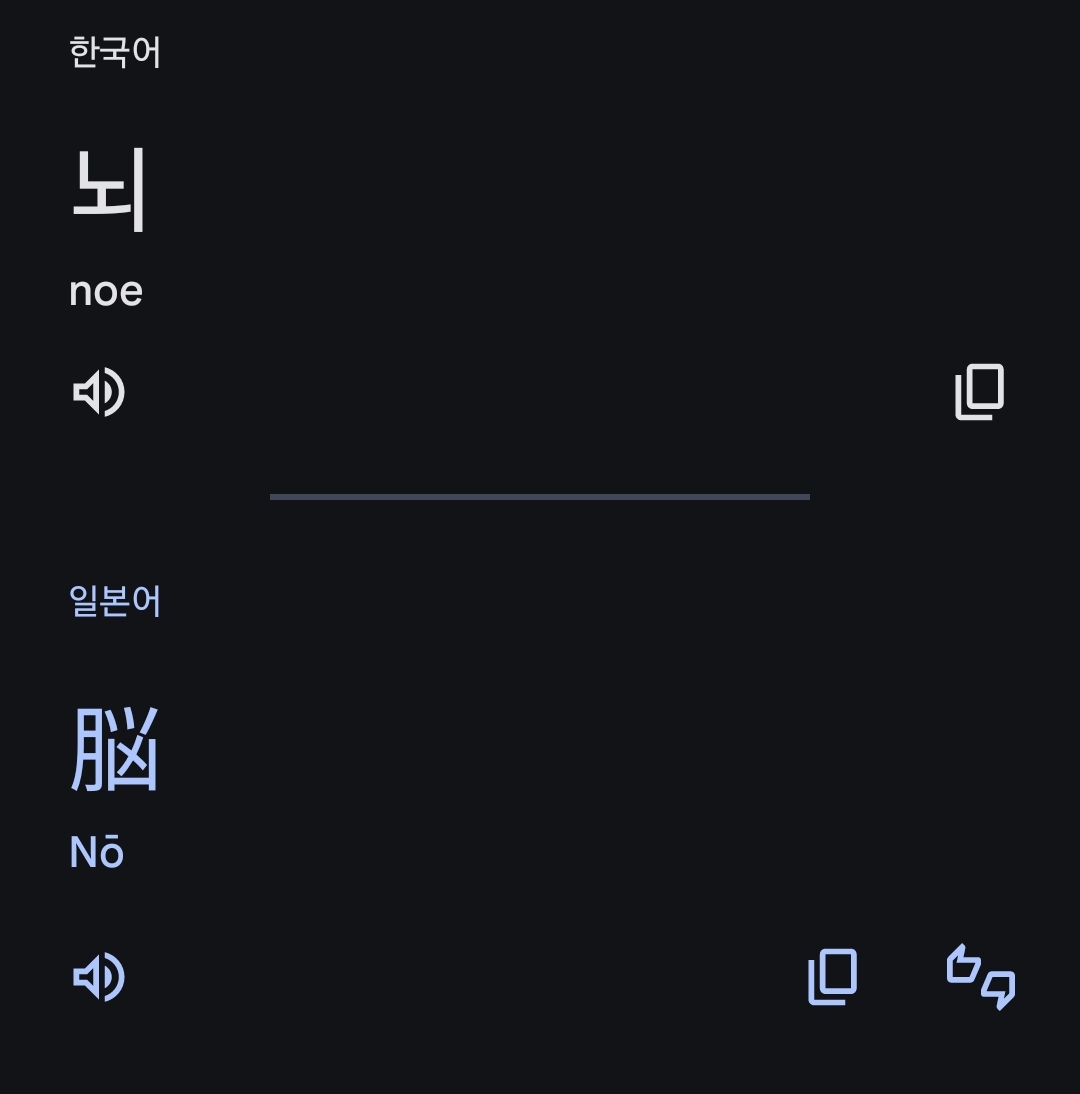Edit the Korean source text 뇌
The image size is (1080, 1094).
click(x=109, y=189)
